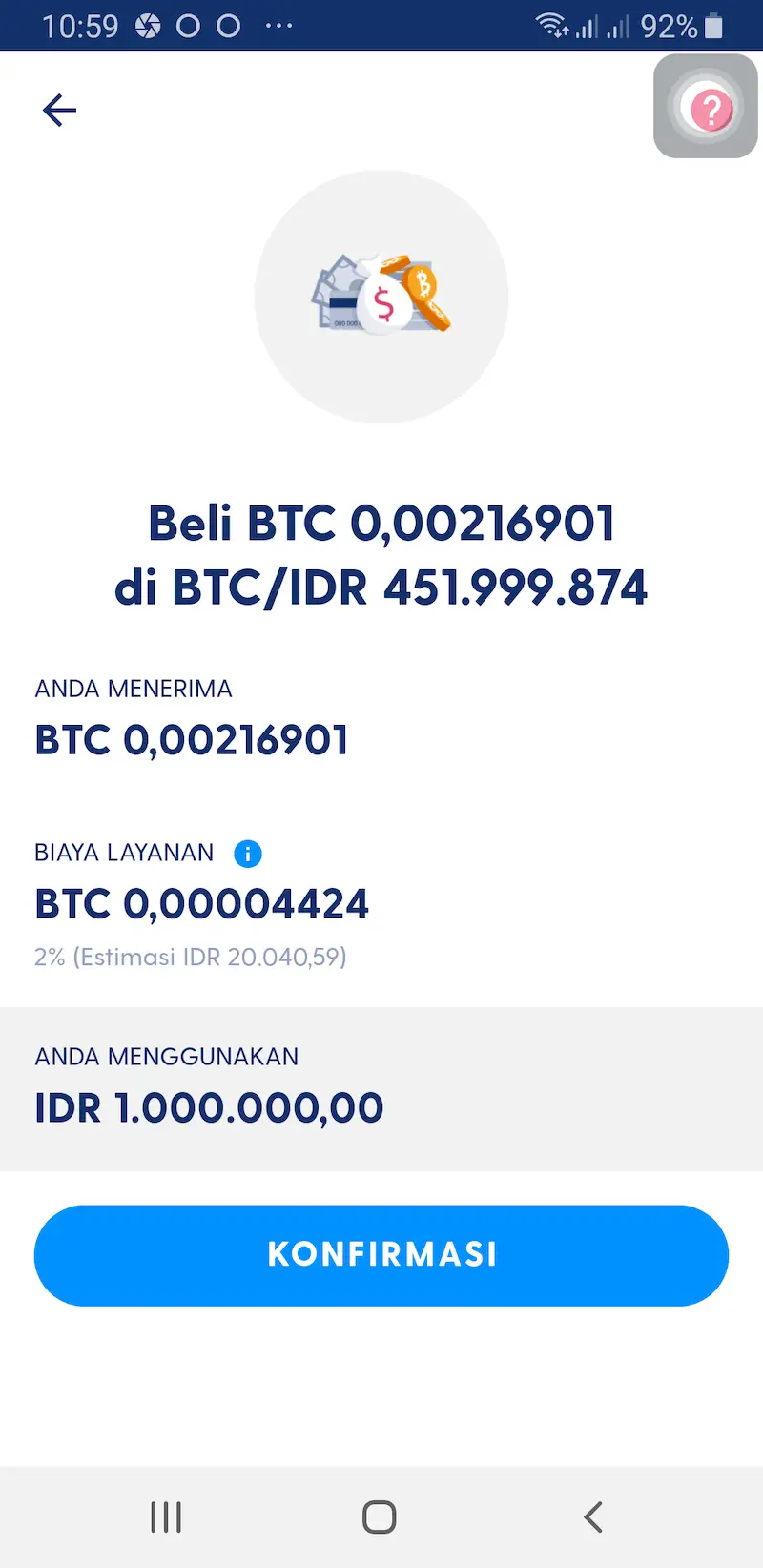763x1568 pixels.
Task: Tap the service fee BTC 0,00004424
Action: (x=201, y=903)
